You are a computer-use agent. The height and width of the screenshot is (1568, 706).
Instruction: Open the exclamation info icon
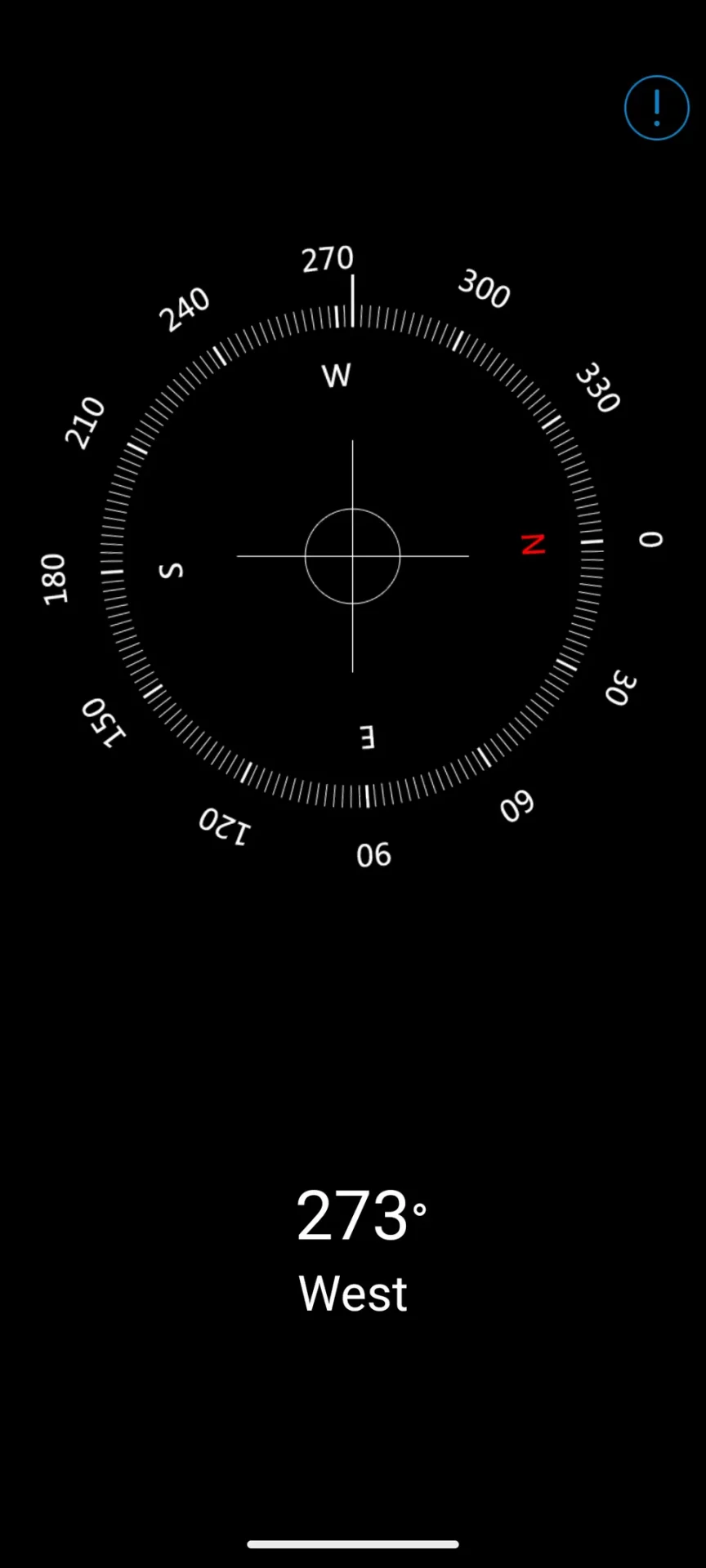pos(656,108)
